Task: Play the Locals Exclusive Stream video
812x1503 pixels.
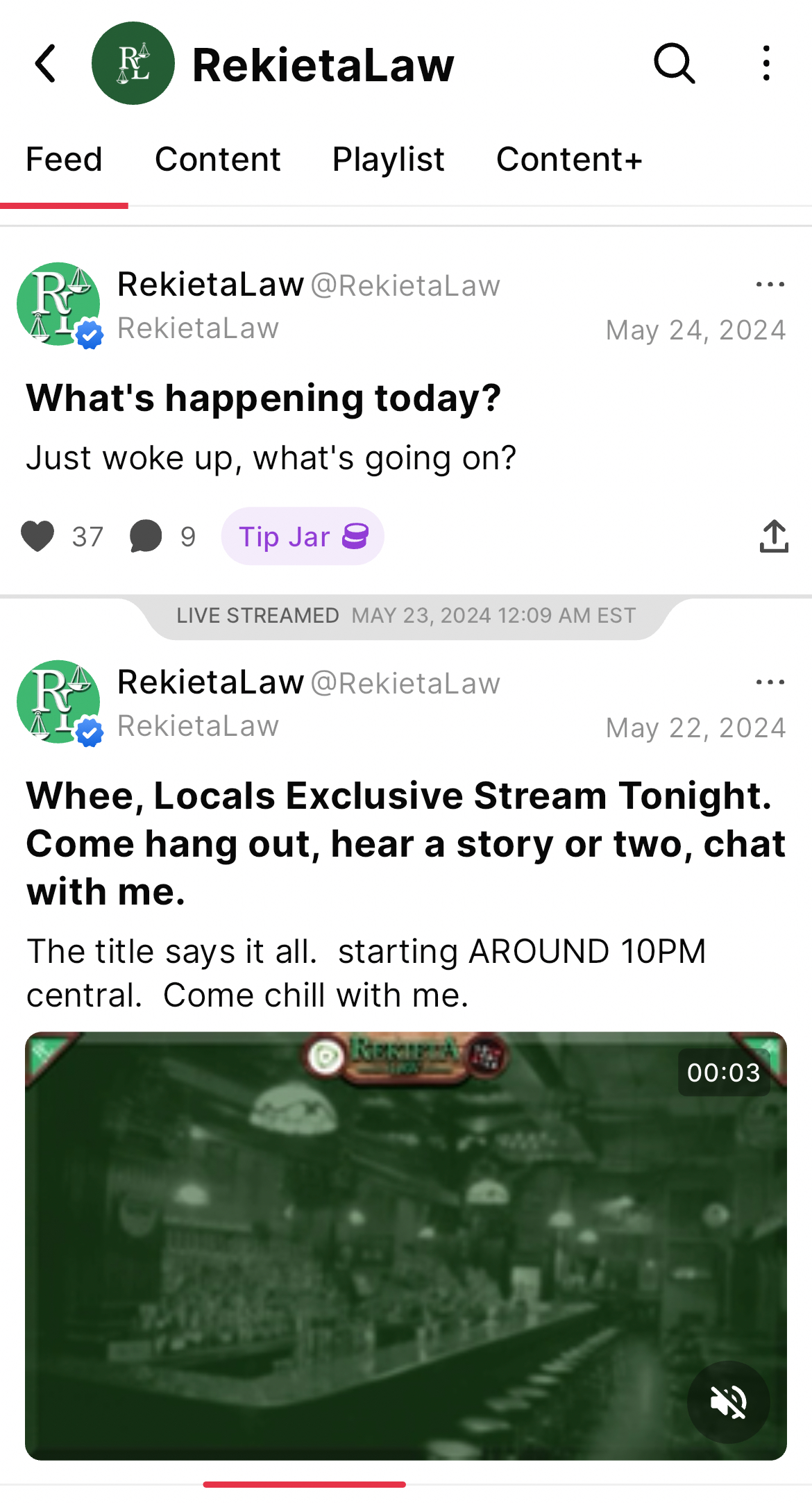Action: point(406,1246)
